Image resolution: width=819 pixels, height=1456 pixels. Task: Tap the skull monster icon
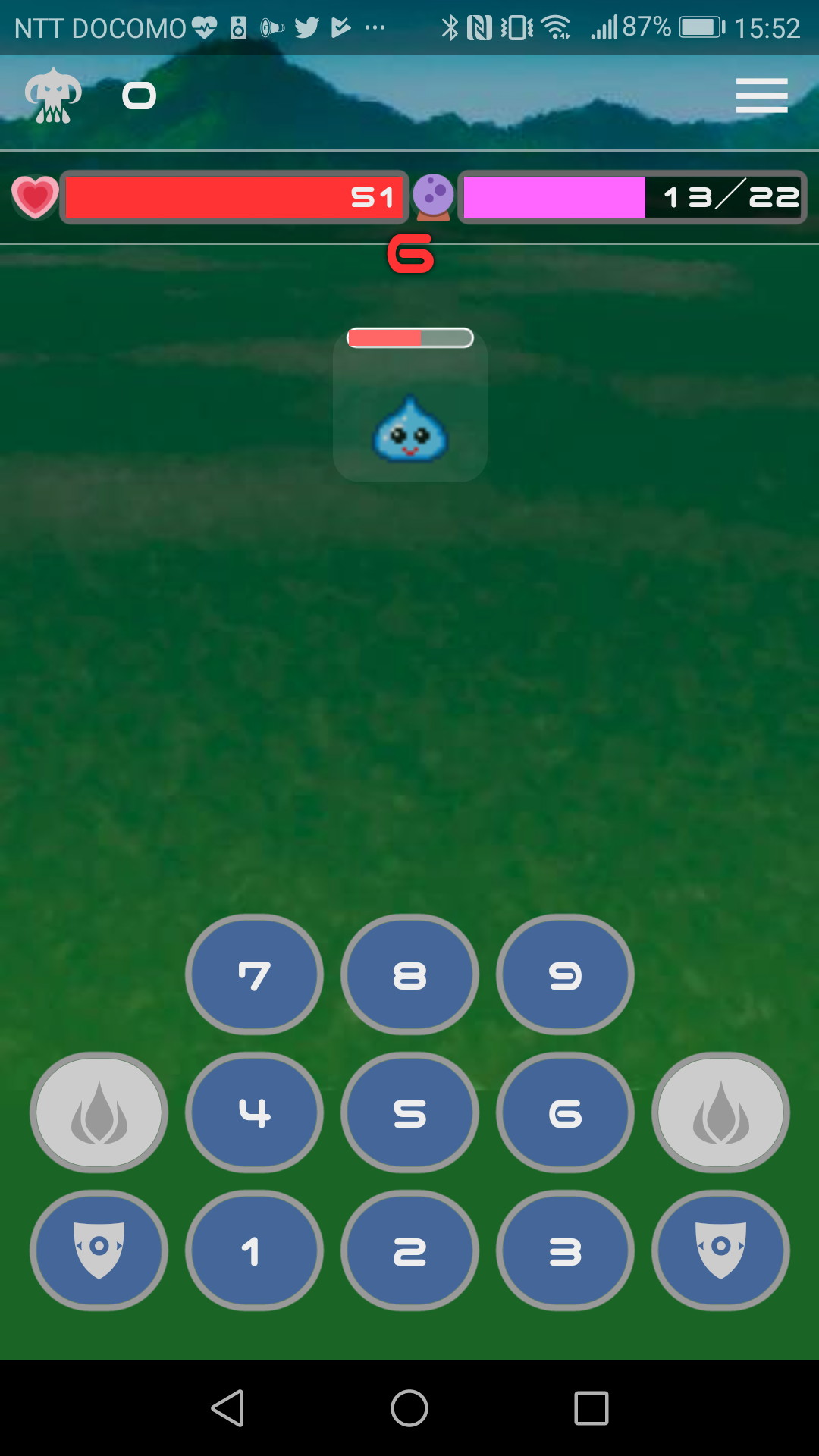coord(53,96)
